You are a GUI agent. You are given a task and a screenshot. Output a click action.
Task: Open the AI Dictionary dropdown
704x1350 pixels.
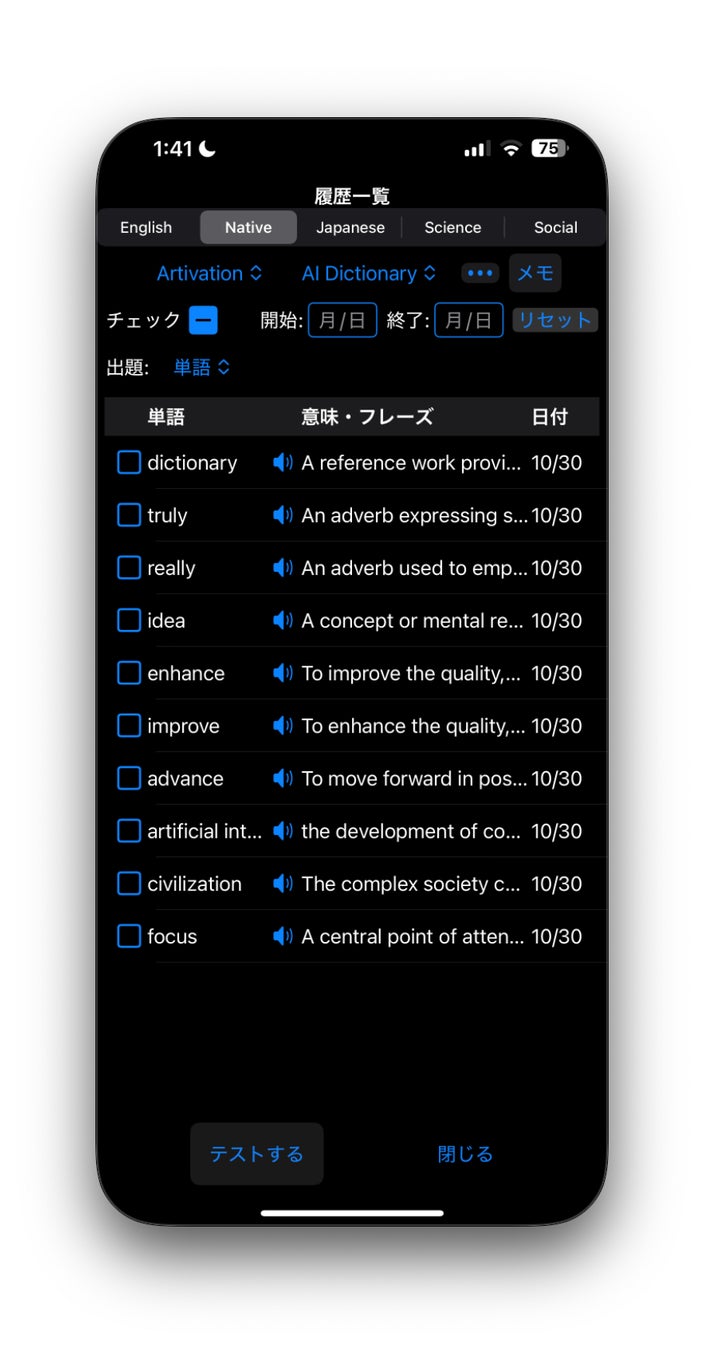point(369,273)
